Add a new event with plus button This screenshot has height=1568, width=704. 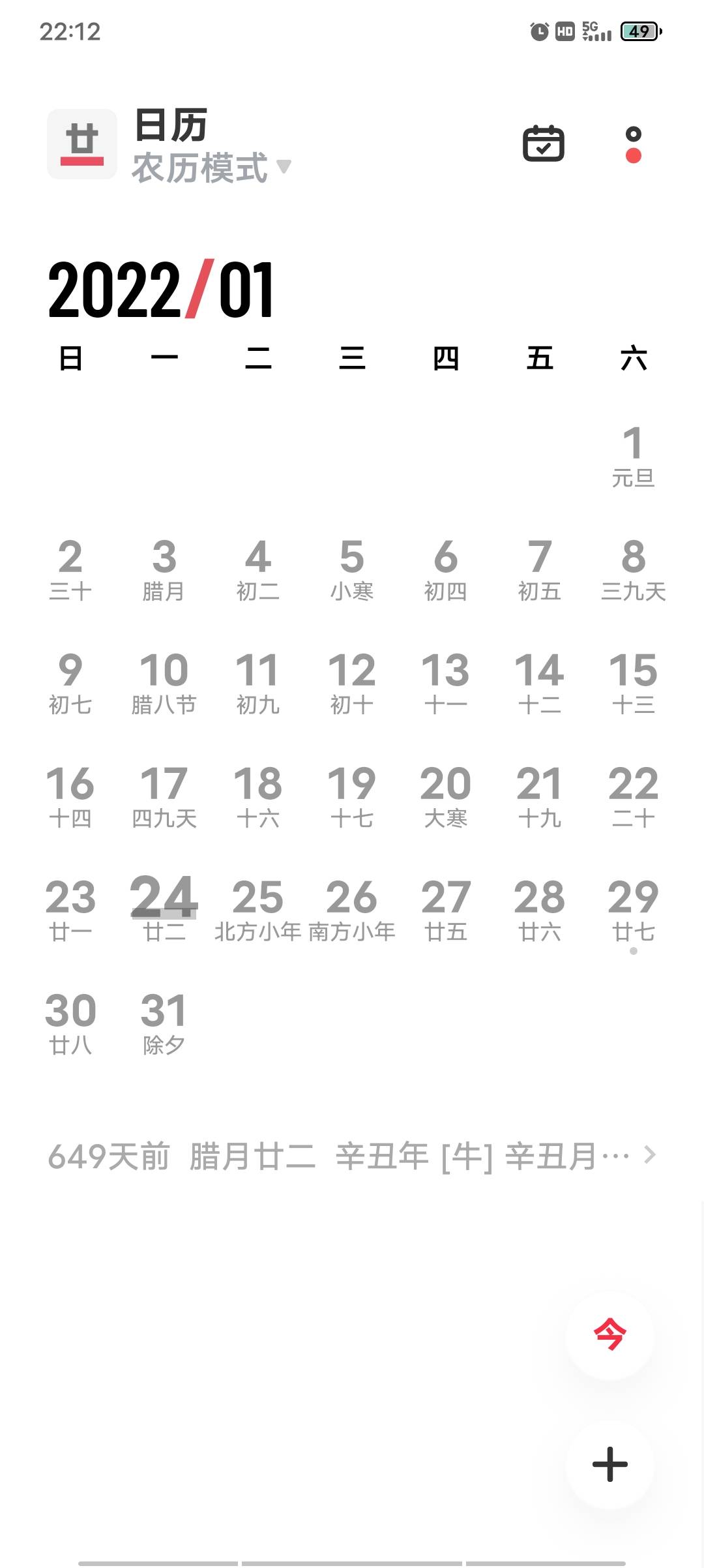[x=609, y=1464]
